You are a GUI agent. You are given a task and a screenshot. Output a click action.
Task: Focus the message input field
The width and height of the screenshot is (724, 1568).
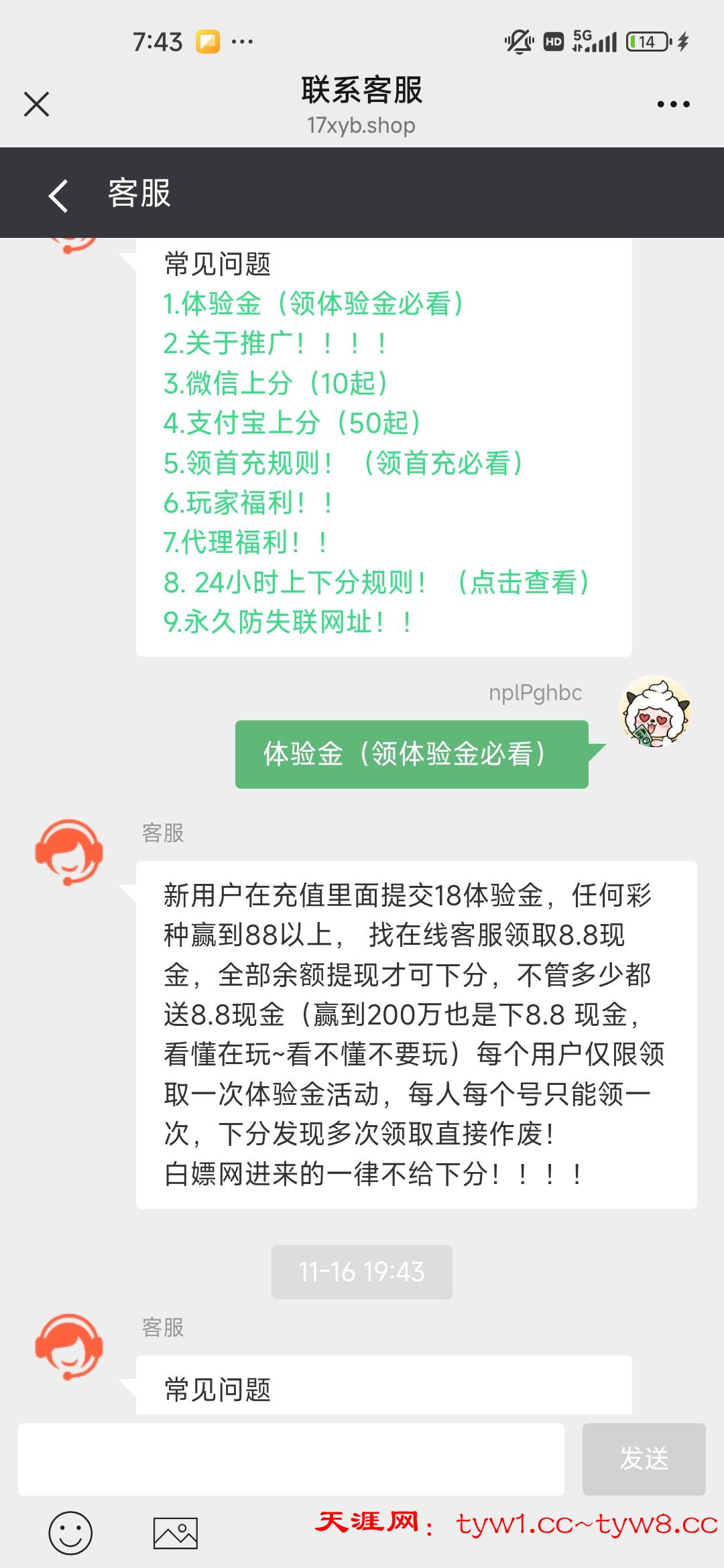(291, 1459)
